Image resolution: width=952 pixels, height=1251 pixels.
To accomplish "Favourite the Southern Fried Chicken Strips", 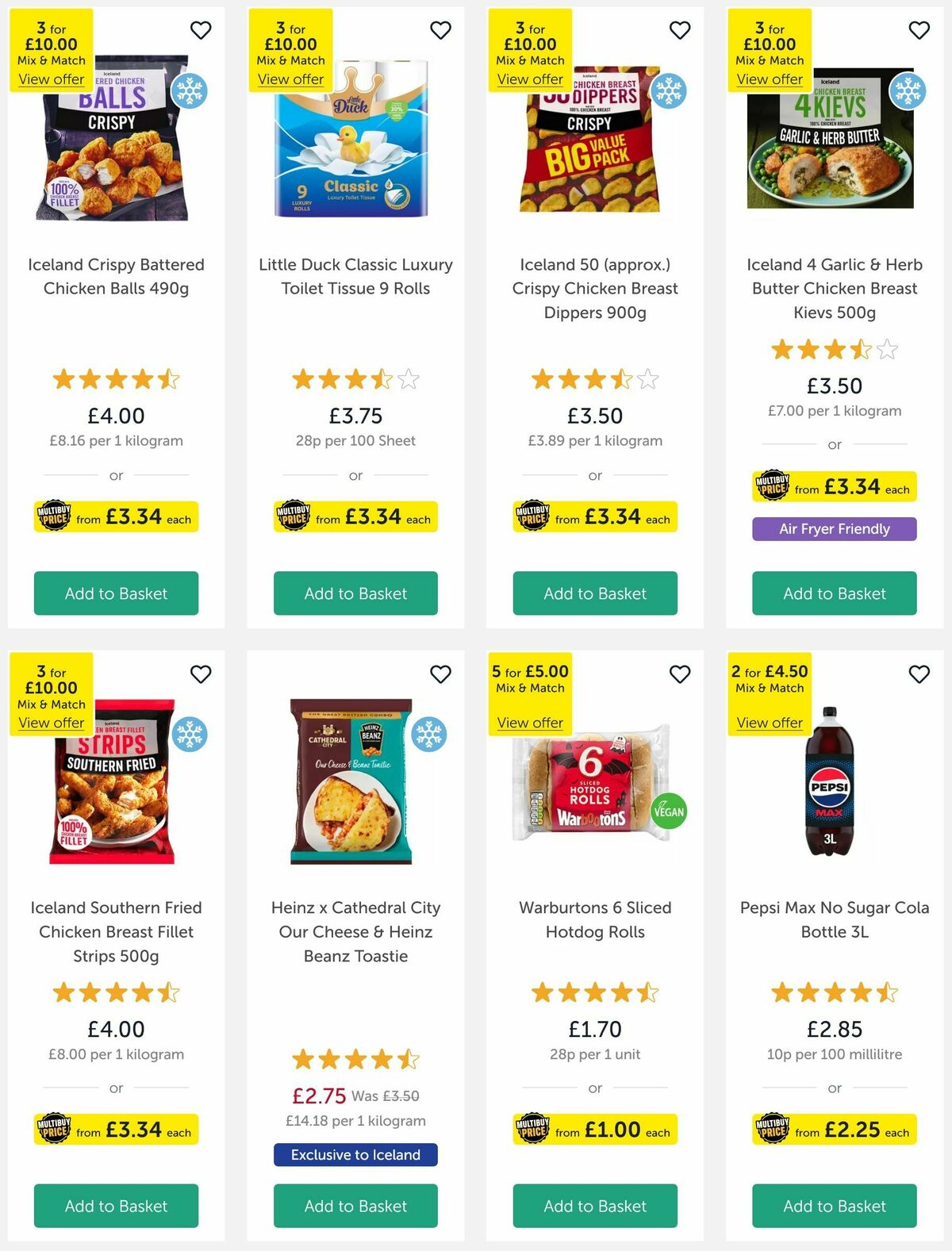I will coord(201,672).
